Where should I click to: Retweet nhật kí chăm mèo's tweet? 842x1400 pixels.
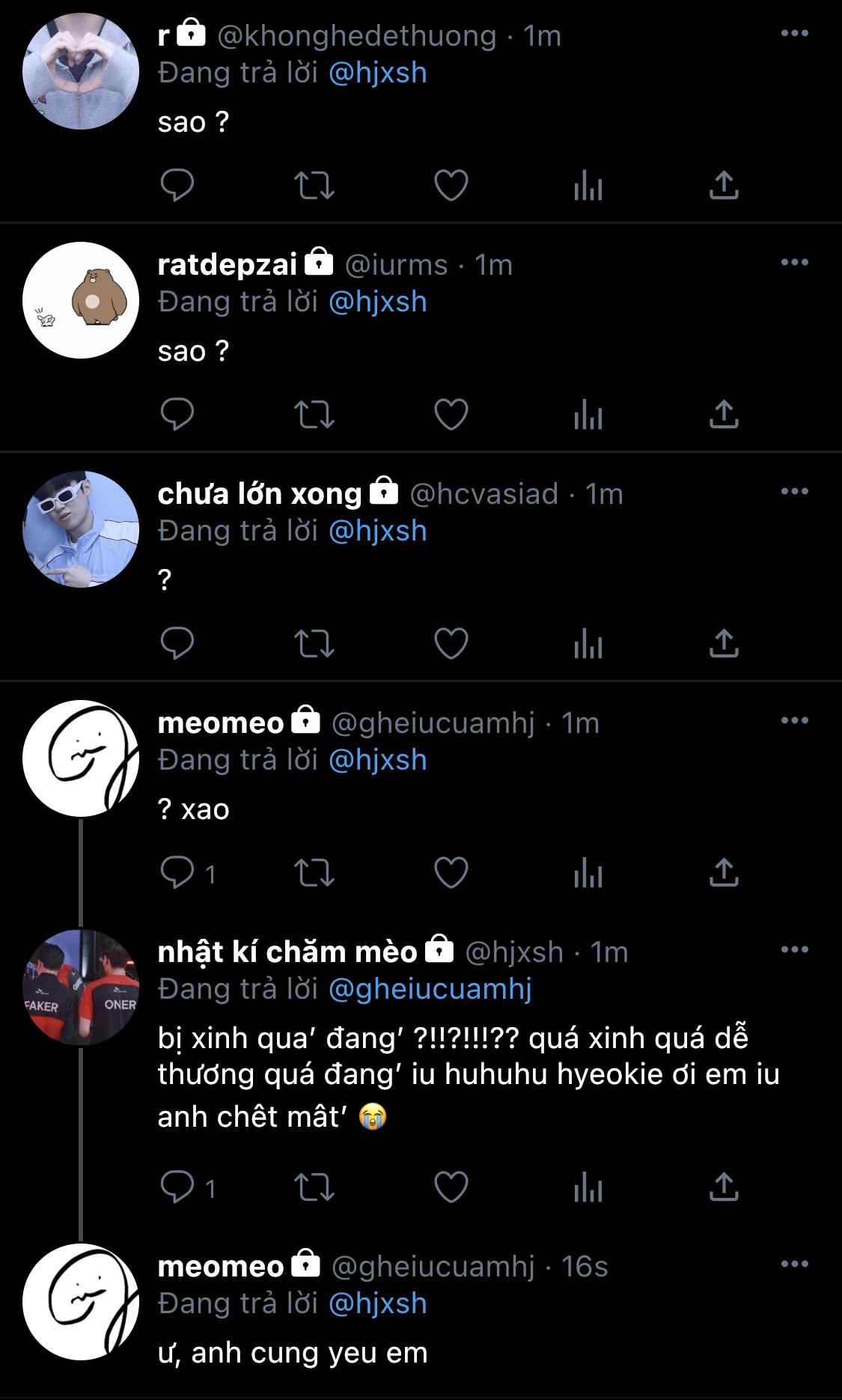tap(314, 1187)
